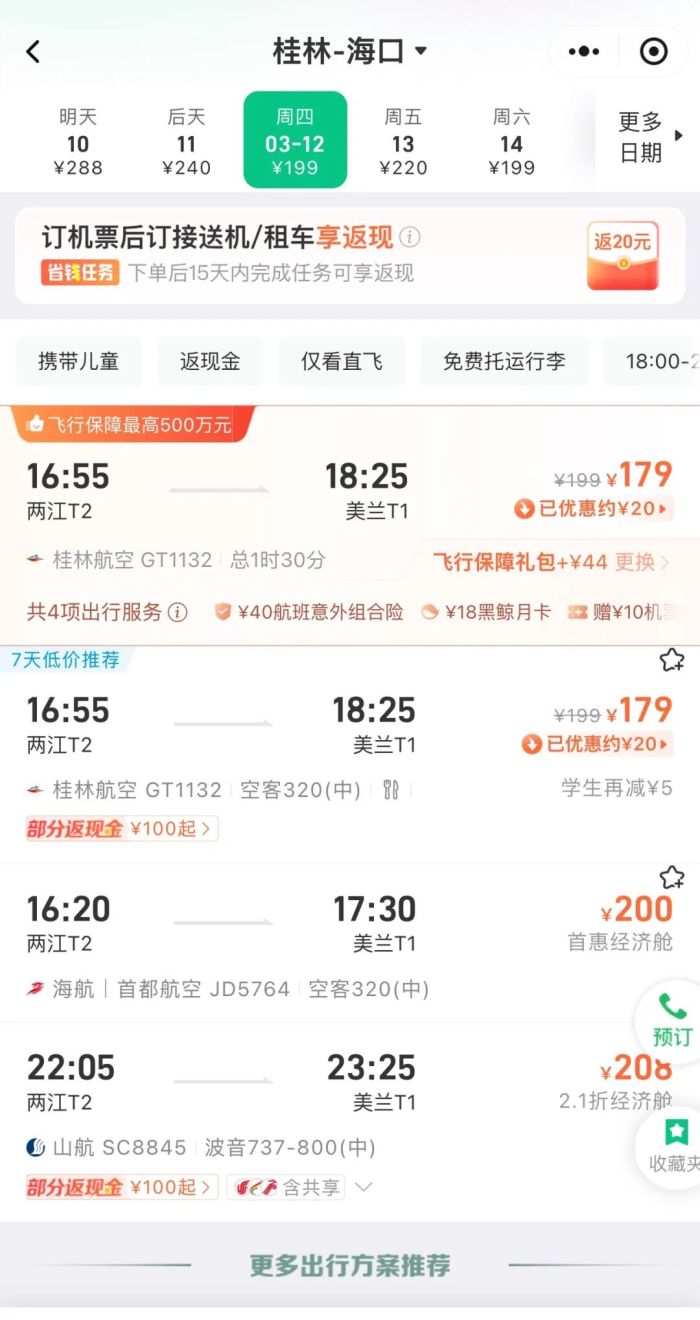This screenshot has width=700, height=1320.
Task: Enable 免费托运行李 filter
Action: pos(504,362)
